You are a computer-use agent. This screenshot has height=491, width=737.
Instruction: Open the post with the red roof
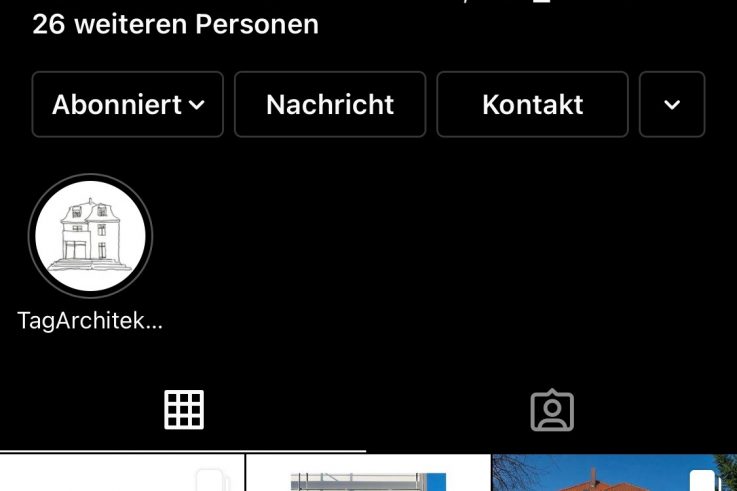pyautogui.click(x=614, y=474)
